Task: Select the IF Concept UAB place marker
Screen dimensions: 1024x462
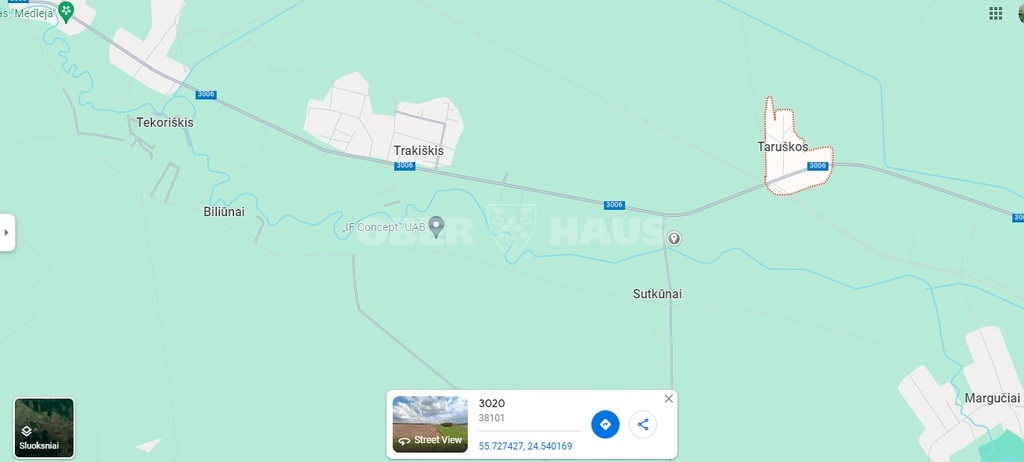Action: 436,224
